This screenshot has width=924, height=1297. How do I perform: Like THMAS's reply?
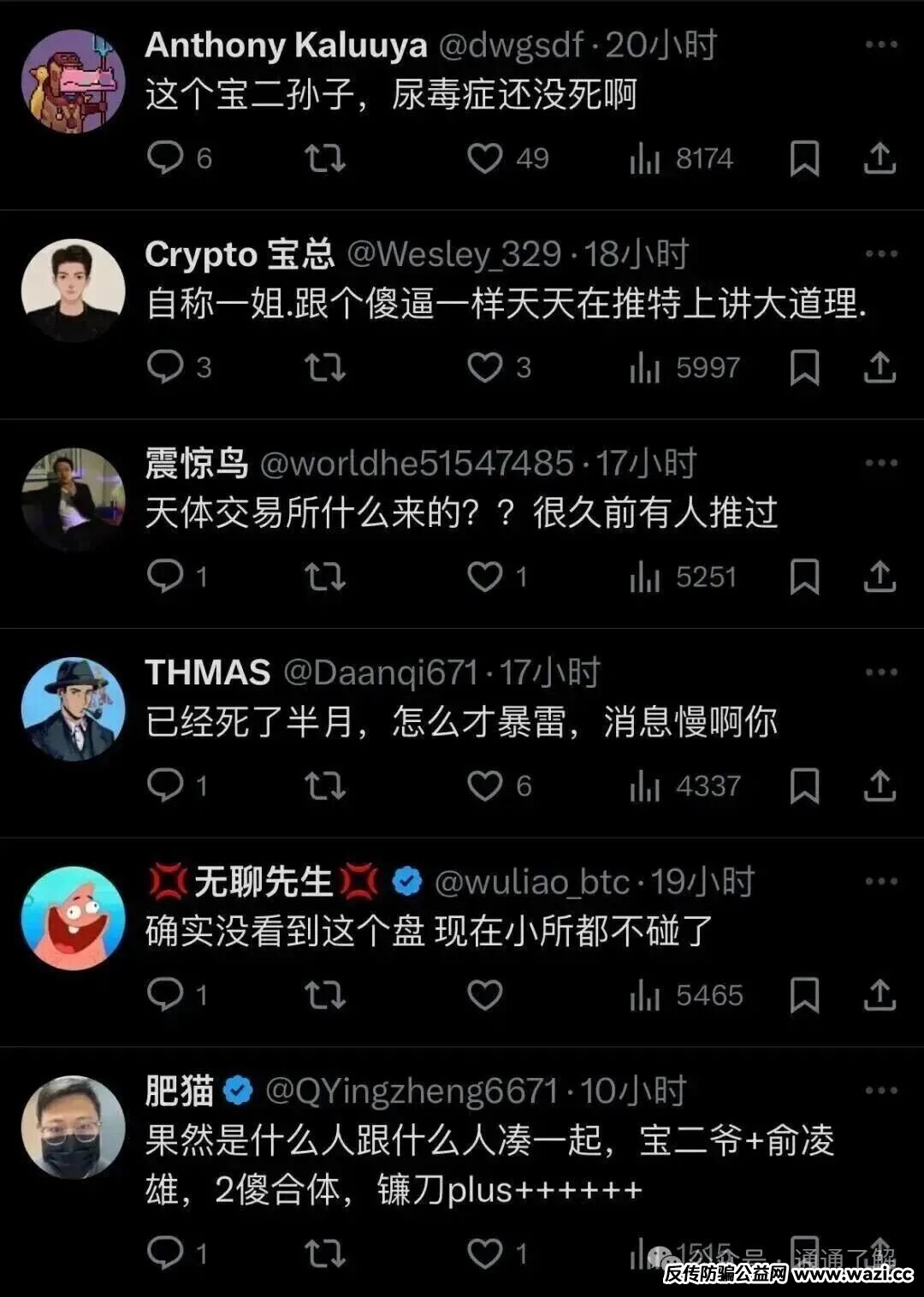click(485, 785)
